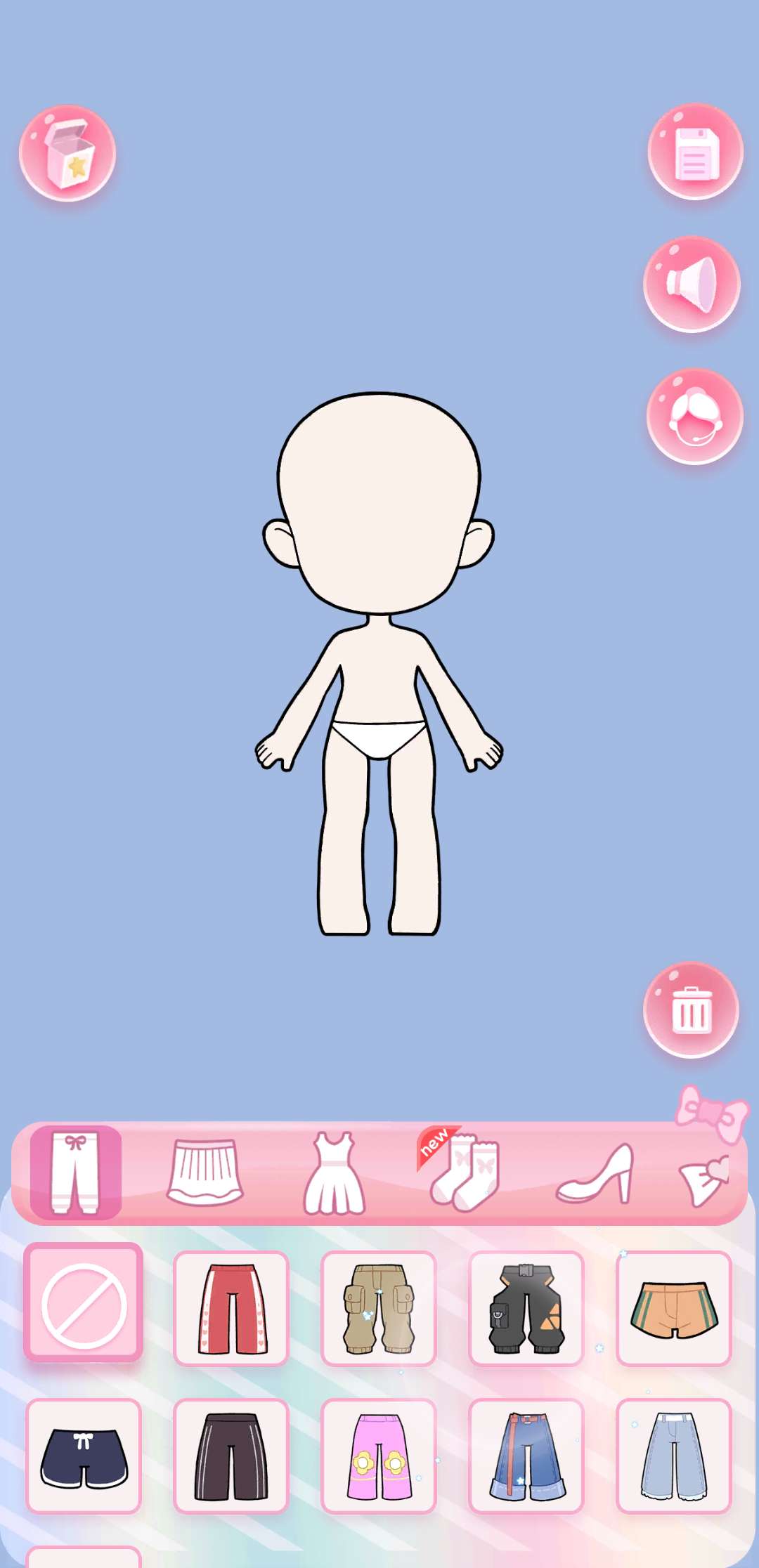This screenshot has width=759, height=1568.
Task: Select the navy shorts with bow
Action: click(84, 1456)
